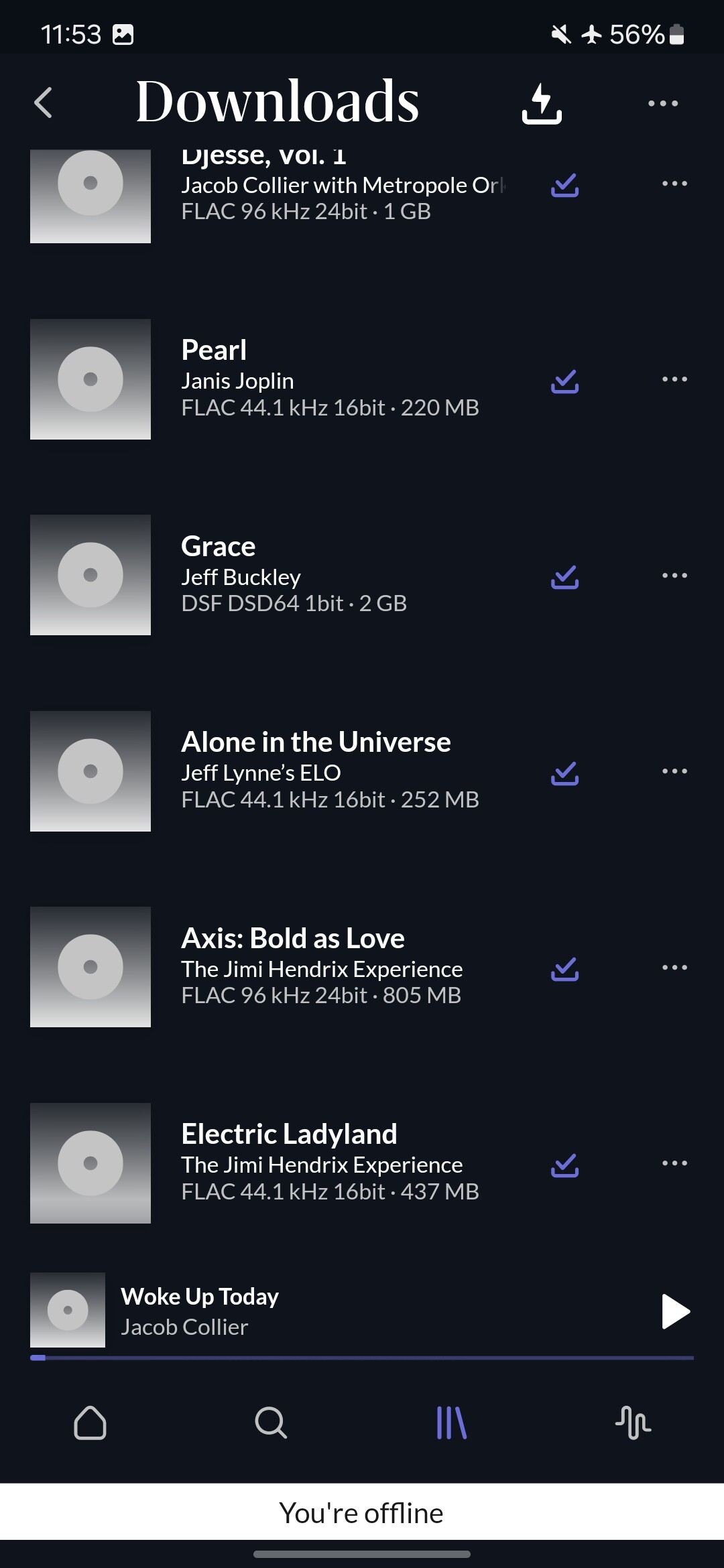Tap the download icon in the header
This screenshot has width=724, height=1568.
pos(542,104)
